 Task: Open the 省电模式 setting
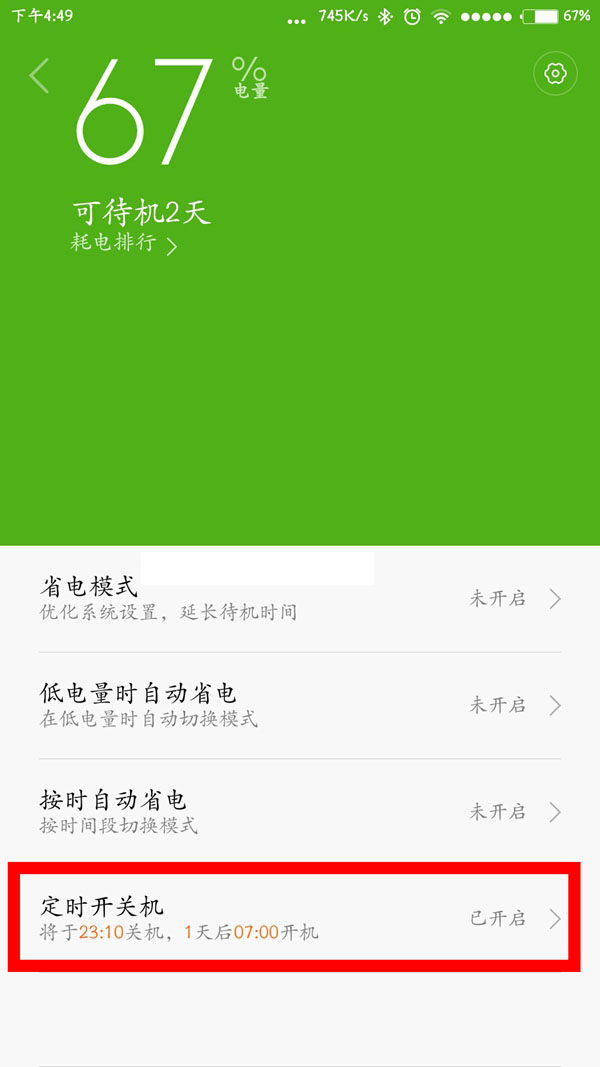tap(300, 598)
